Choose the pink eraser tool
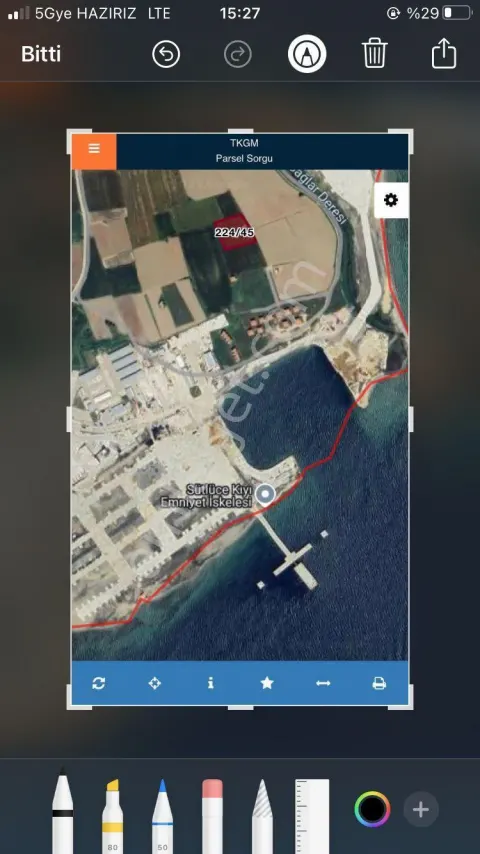 click(x=212, y=816)
